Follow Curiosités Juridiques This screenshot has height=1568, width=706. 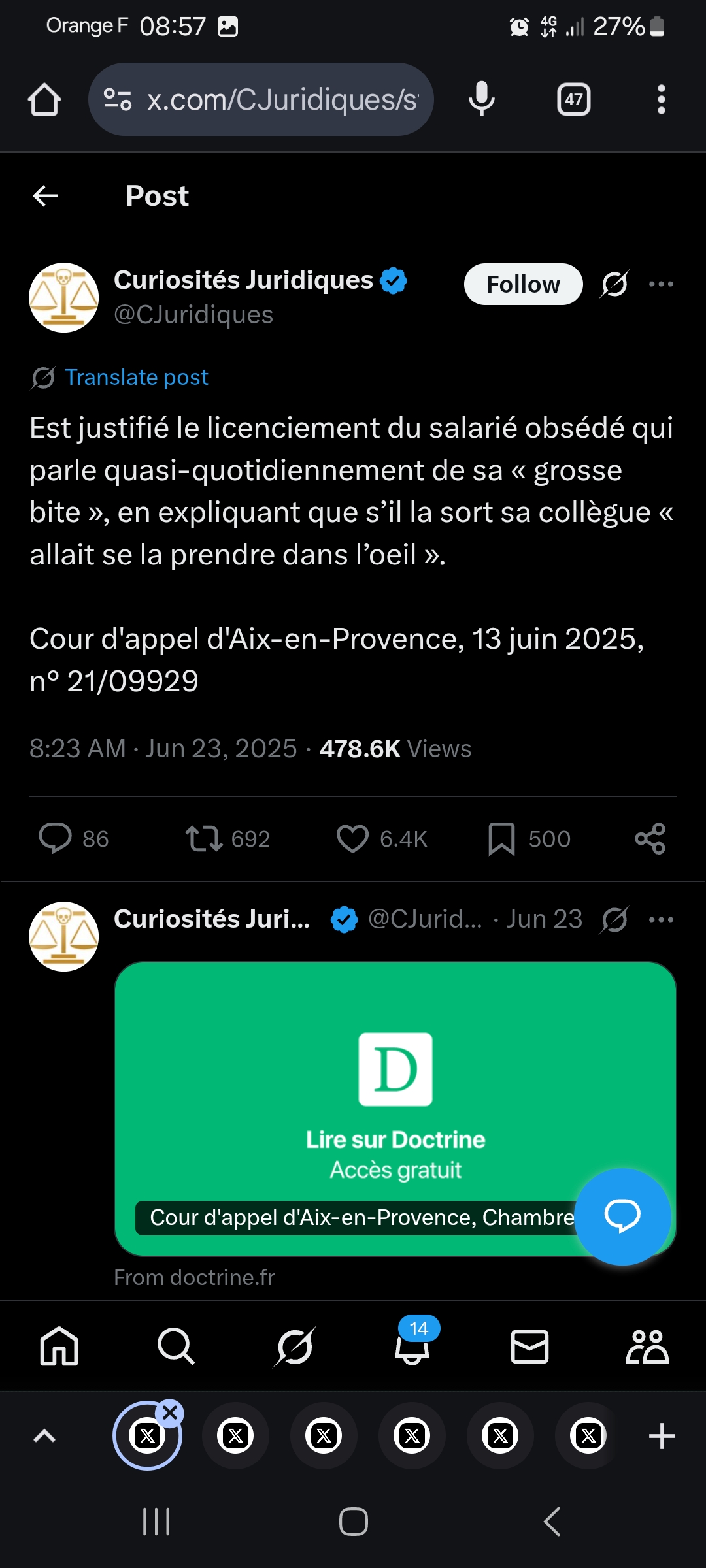(523, 284)
